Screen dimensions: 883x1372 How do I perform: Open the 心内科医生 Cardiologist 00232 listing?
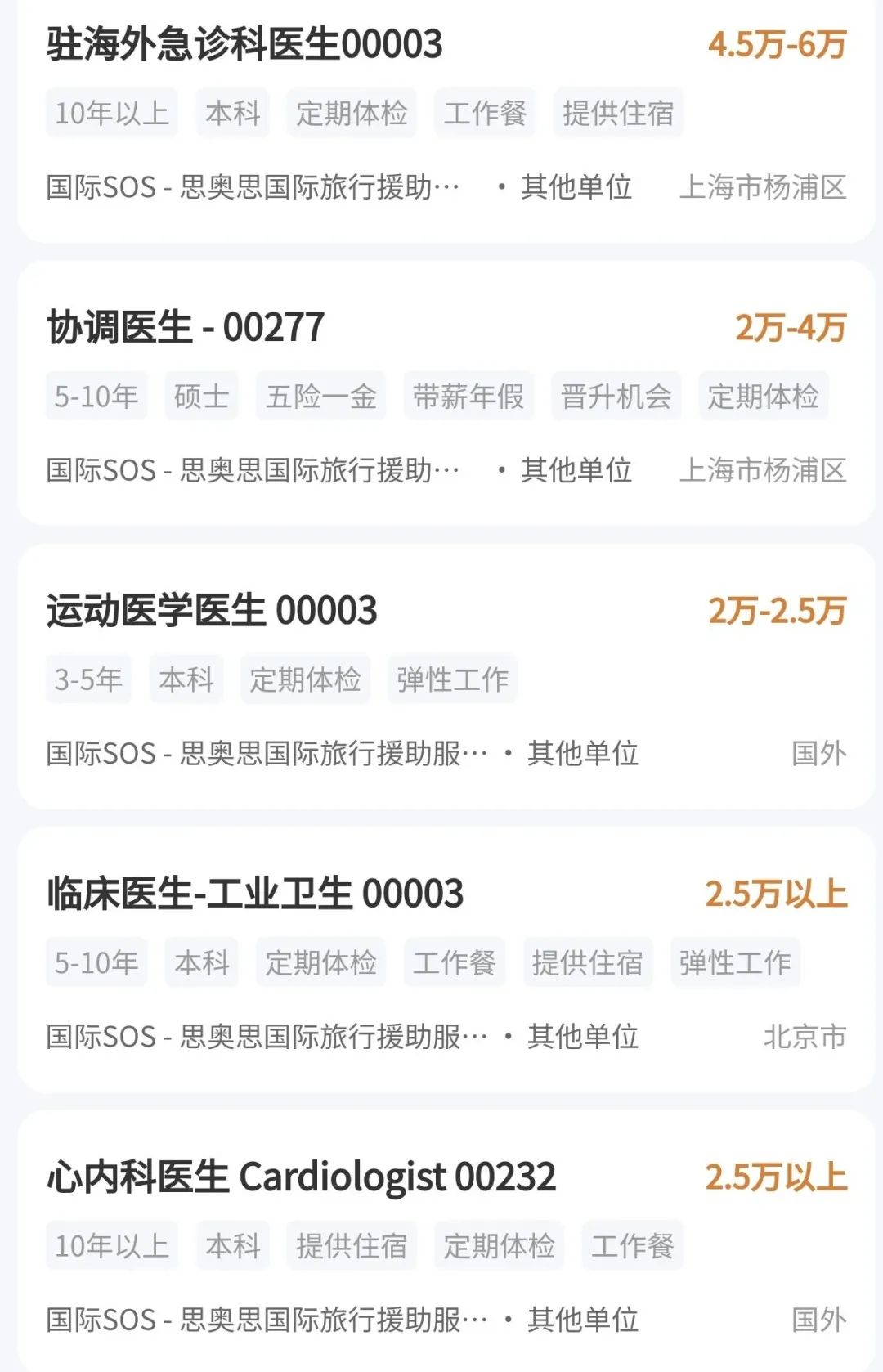[x=301, y=1177]
